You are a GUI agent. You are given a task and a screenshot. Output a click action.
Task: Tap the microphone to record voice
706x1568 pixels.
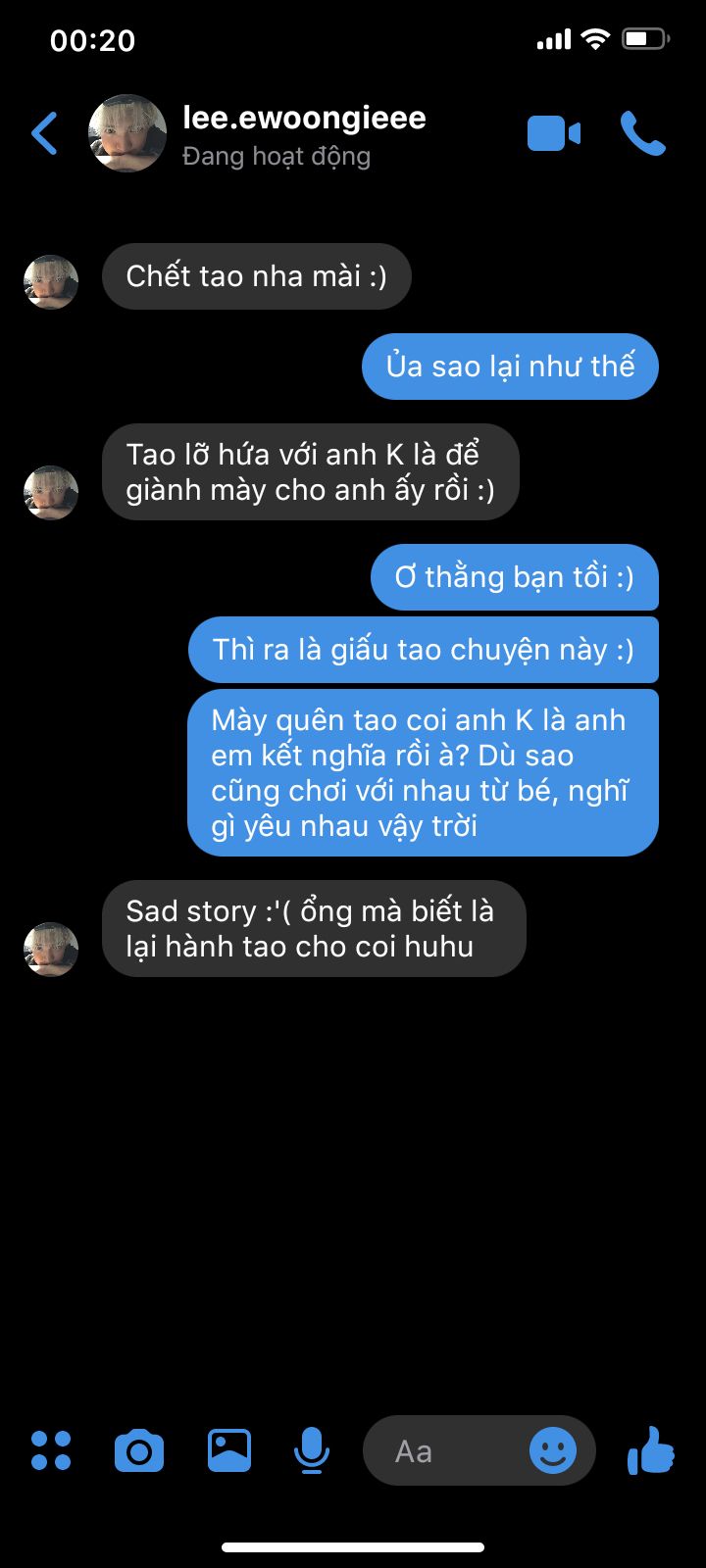[312, 1450]
